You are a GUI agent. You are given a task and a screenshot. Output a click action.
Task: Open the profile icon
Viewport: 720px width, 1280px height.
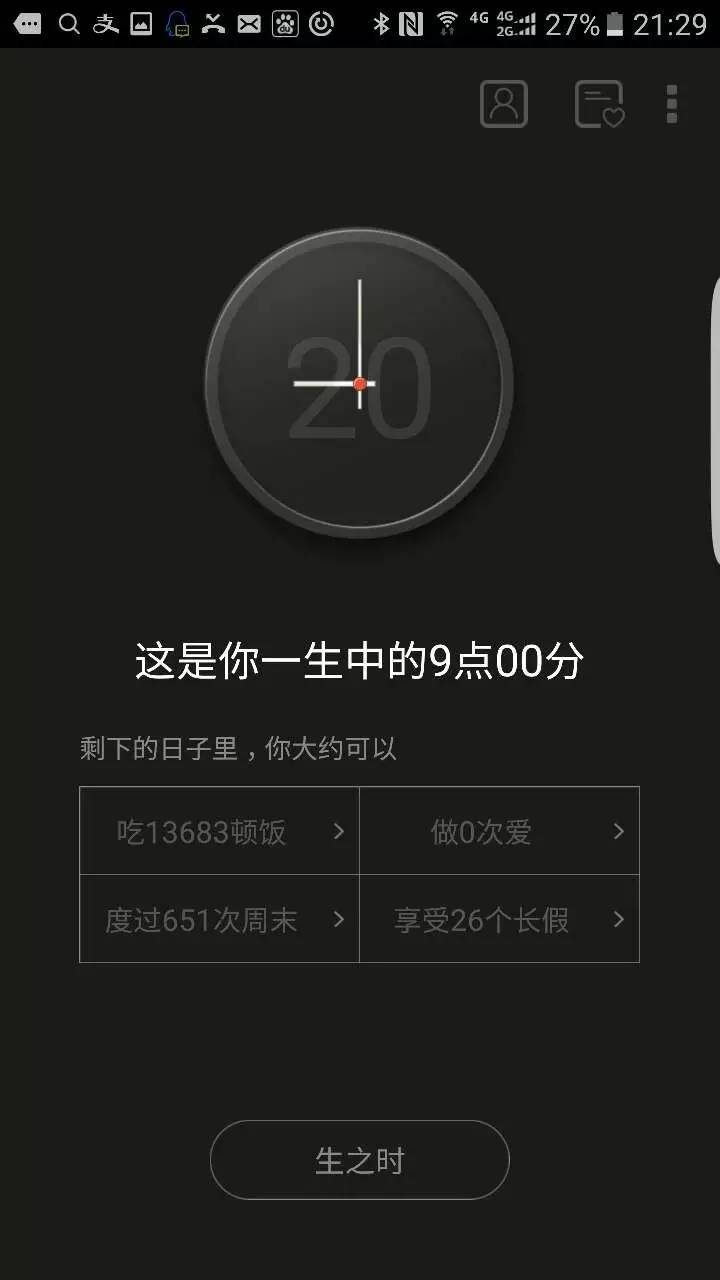tap(503, 103)
